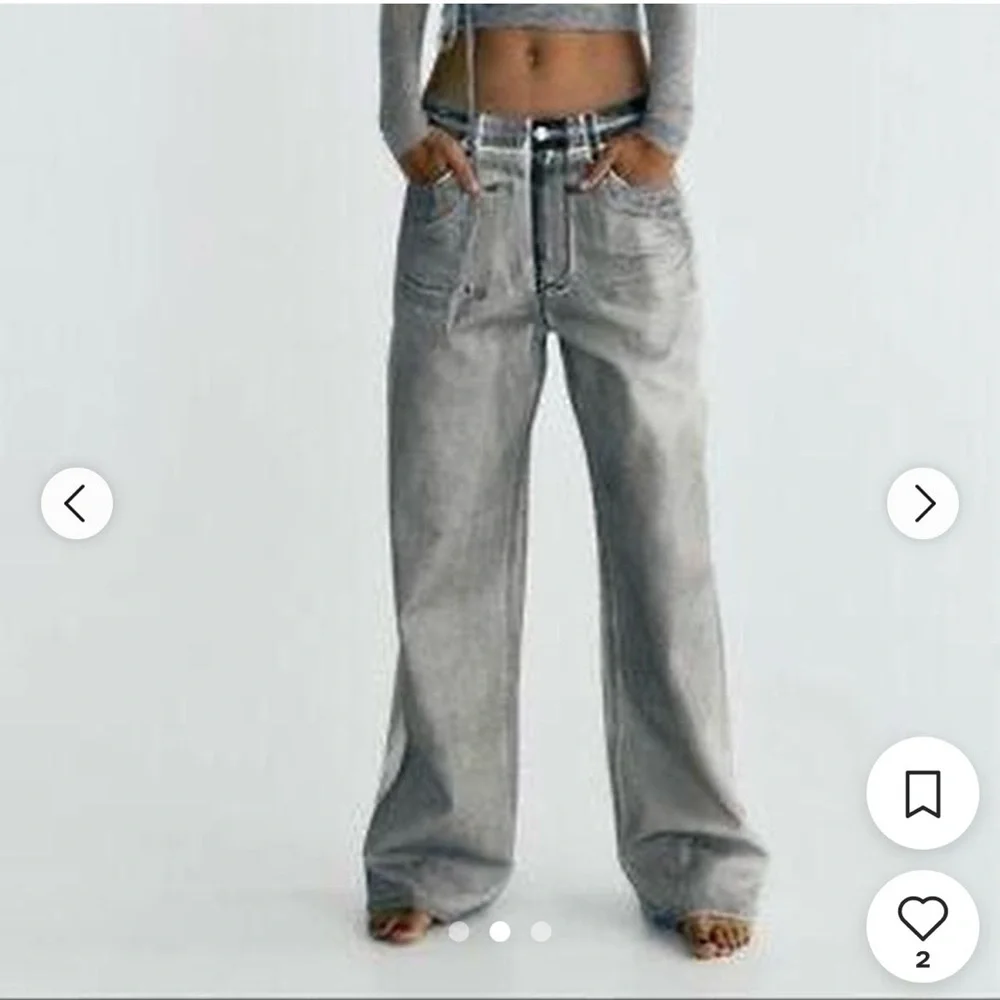
Task: Go to the previous product photo
Action: click(x=77, y=503)
